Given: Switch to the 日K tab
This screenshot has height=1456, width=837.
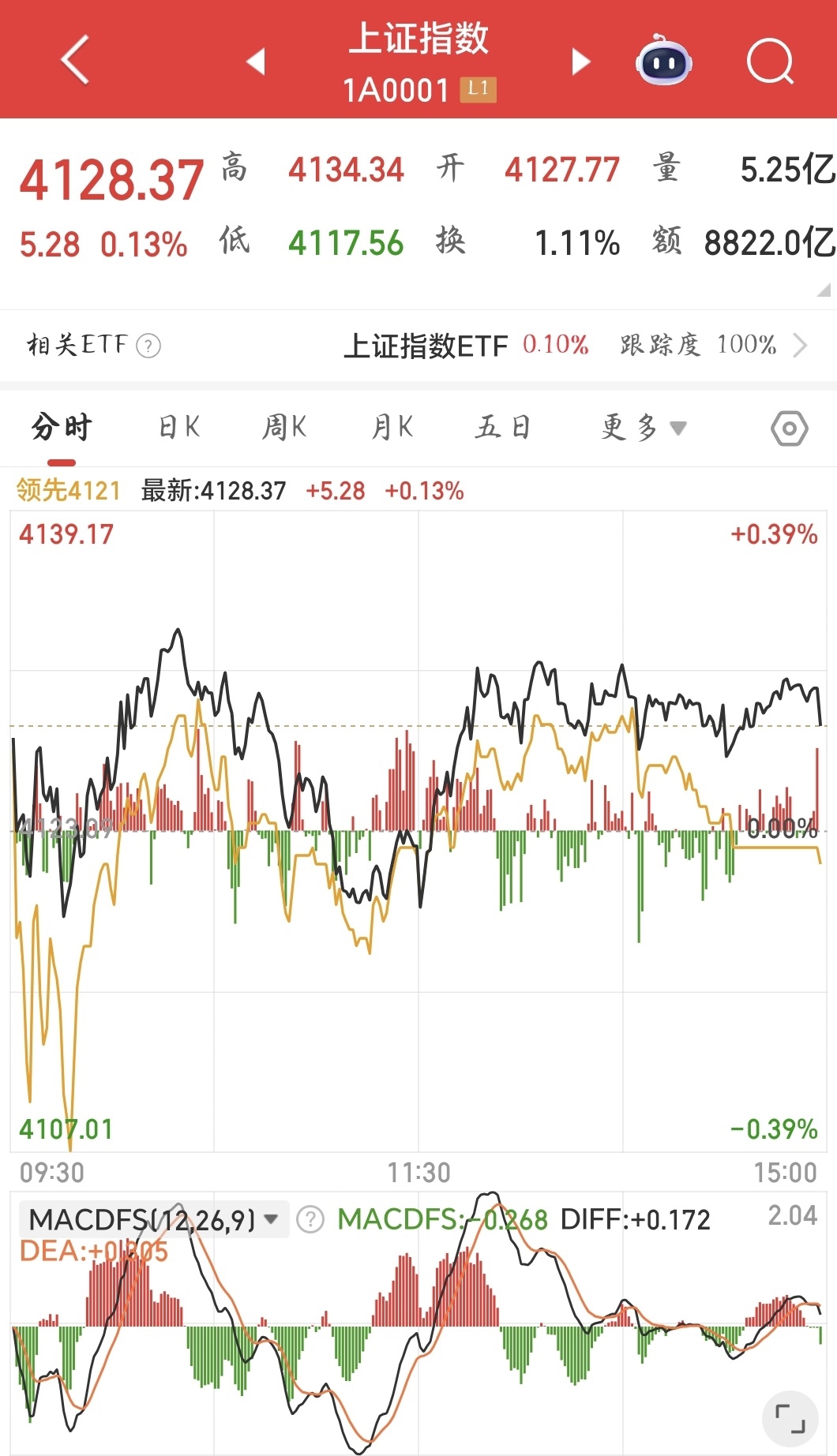Looking at the screenshot, I should click(179, 427).
